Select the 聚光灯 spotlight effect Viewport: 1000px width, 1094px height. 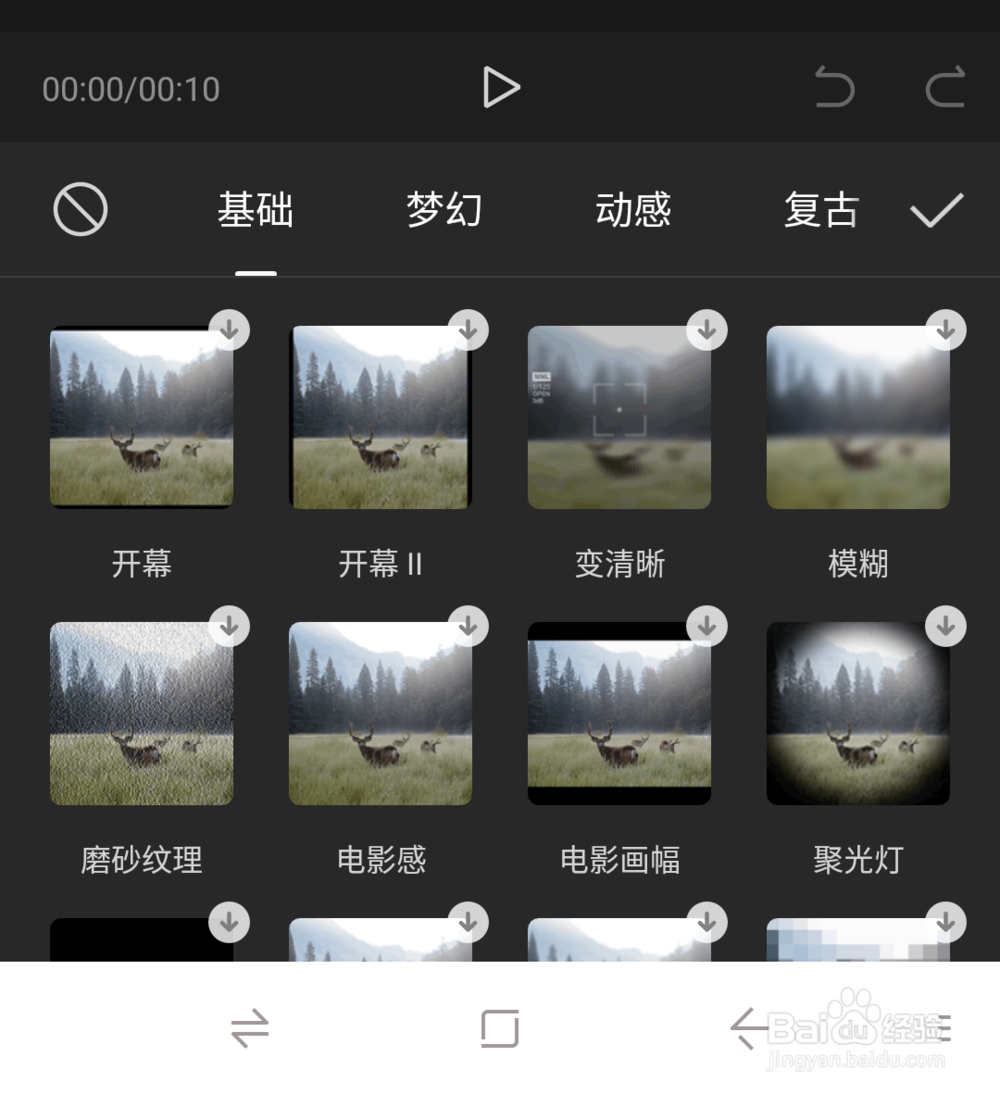[x=857, y=714]
